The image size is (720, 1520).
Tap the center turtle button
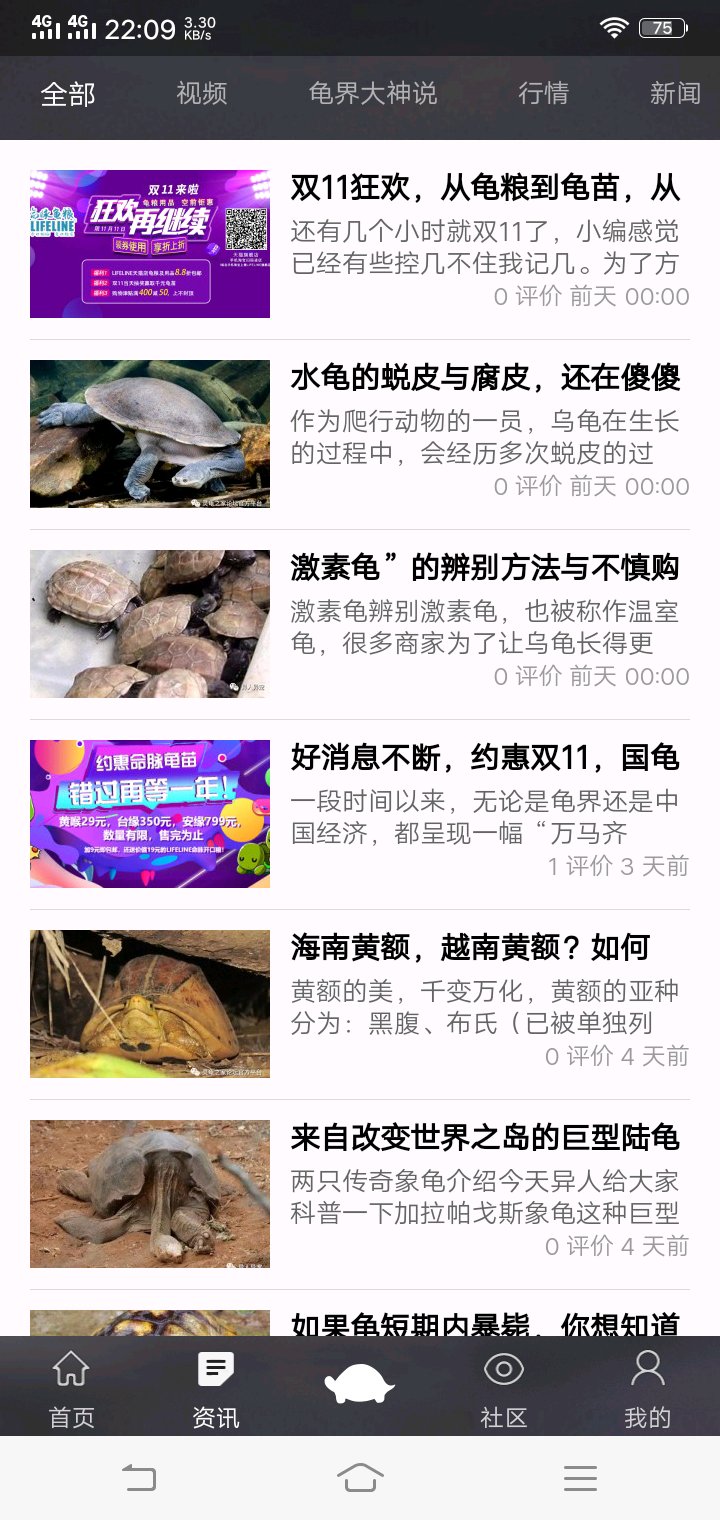360,1385
